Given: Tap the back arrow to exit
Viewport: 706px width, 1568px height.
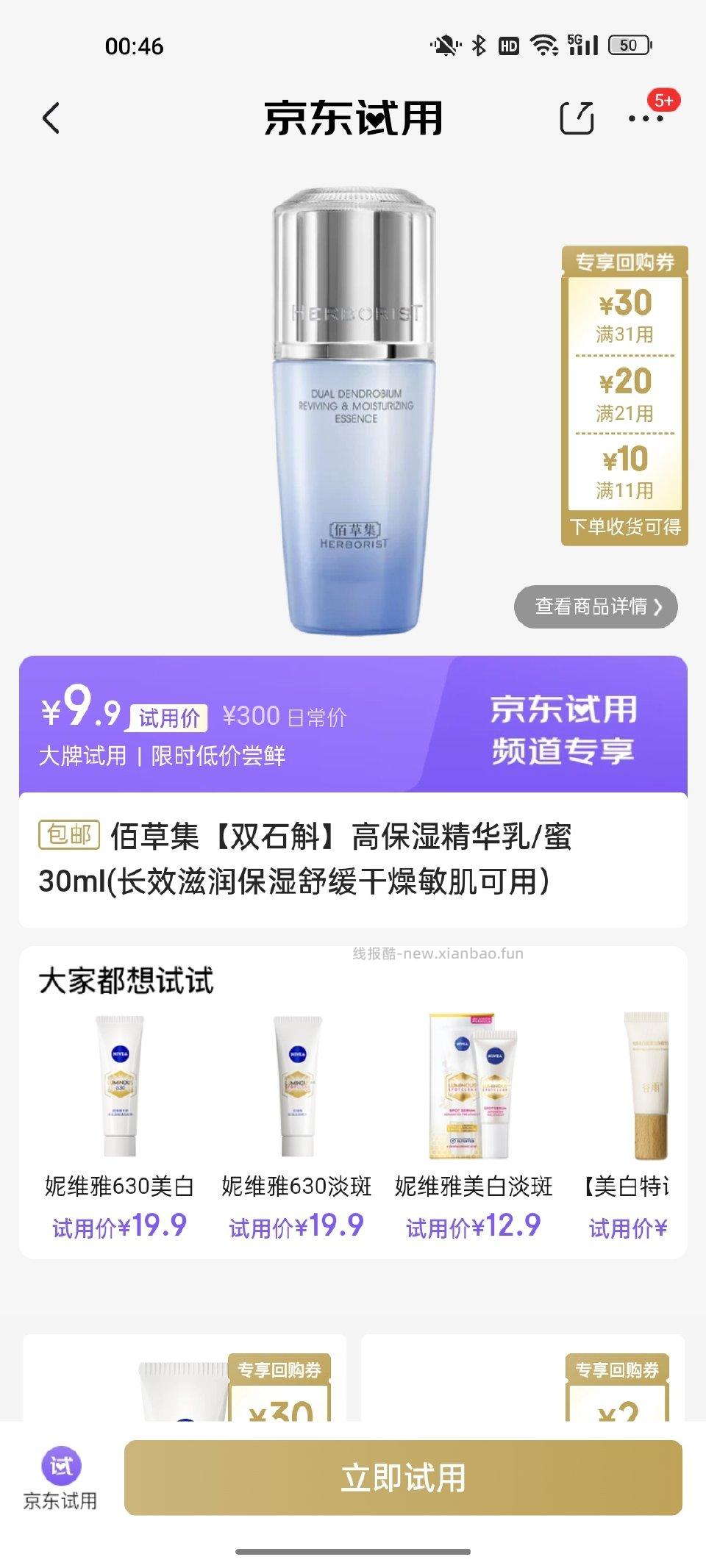Looking at the screenshot, I should [49, 118].
